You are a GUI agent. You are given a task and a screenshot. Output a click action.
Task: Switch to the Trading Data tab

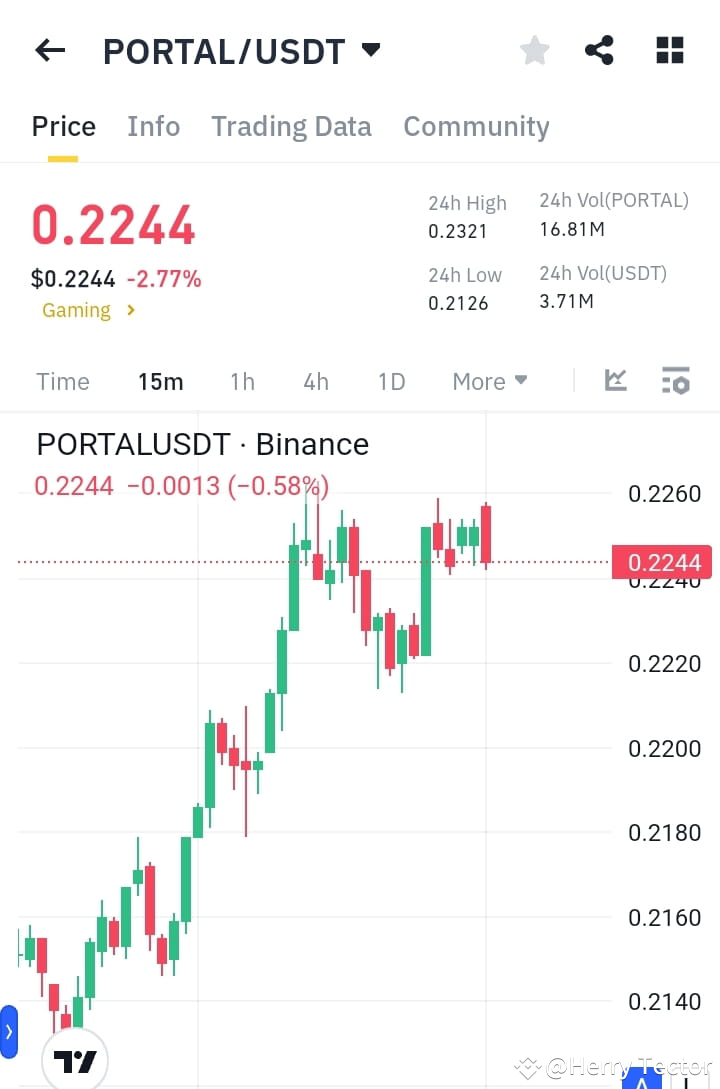(x=291, y=126)
